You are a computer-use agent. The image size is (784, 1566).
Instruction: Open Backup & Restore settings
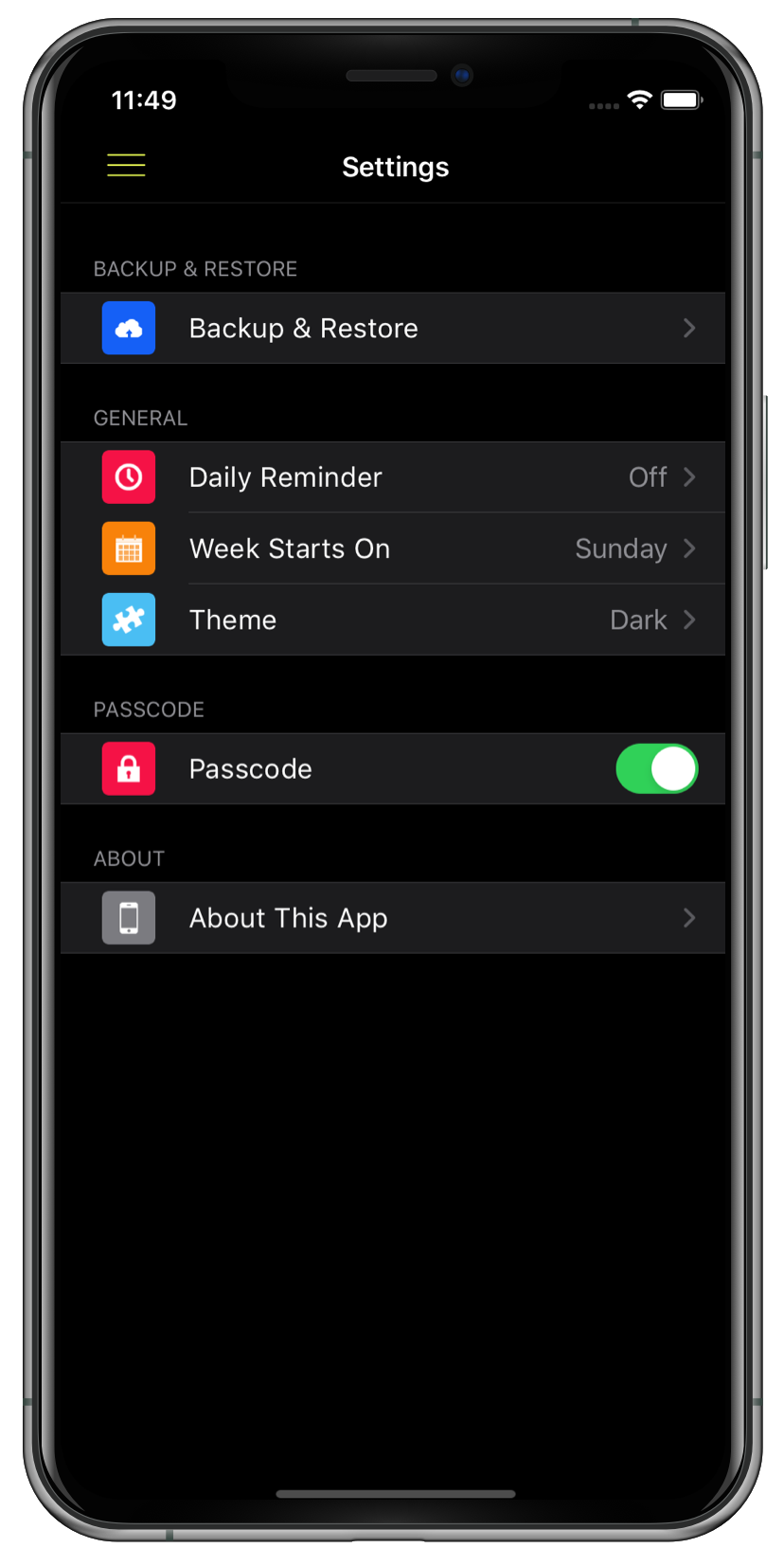[x=393, y=328]
